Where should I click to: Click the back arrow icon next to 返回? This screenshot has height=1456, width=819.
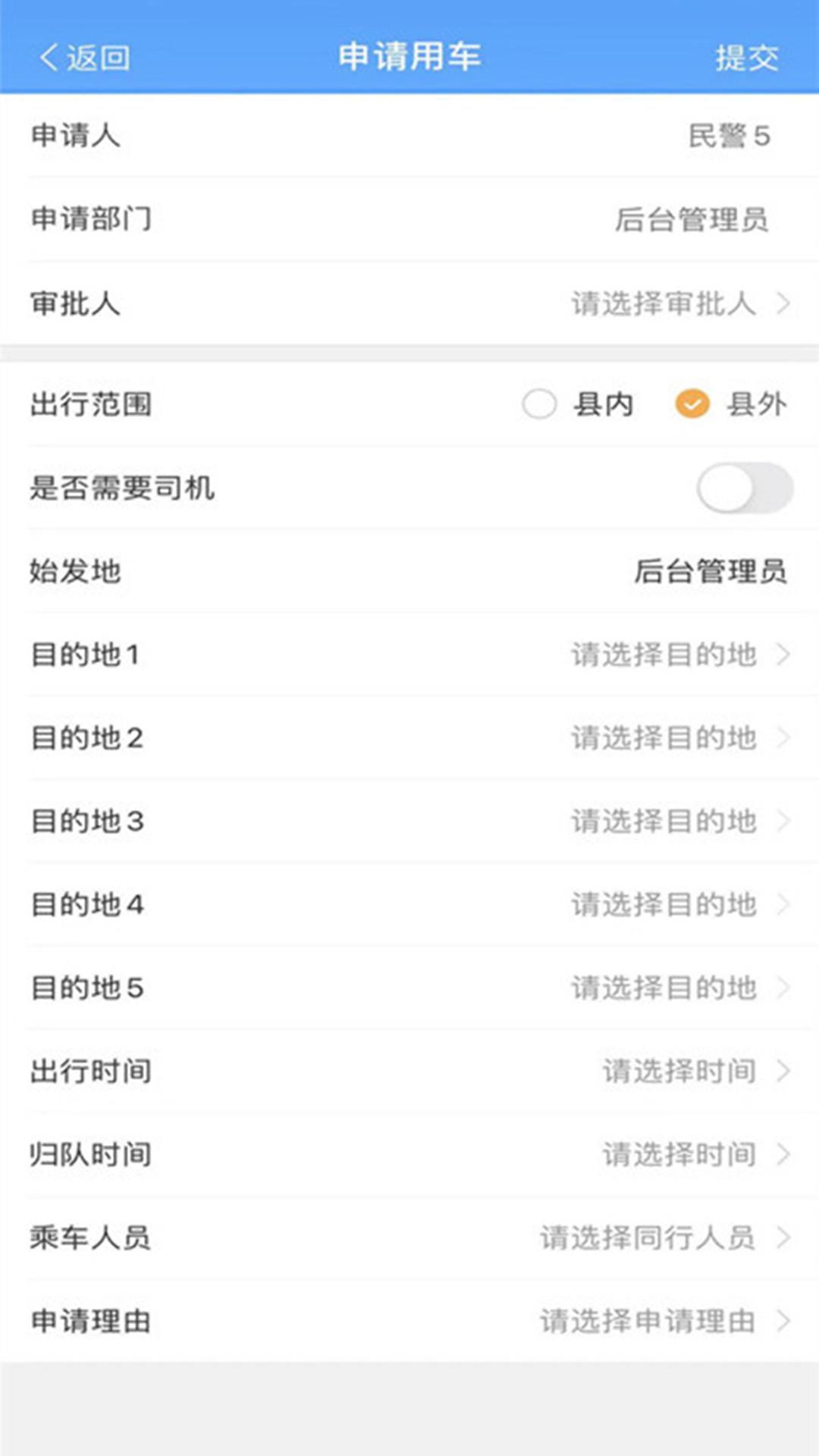[47, 57]
